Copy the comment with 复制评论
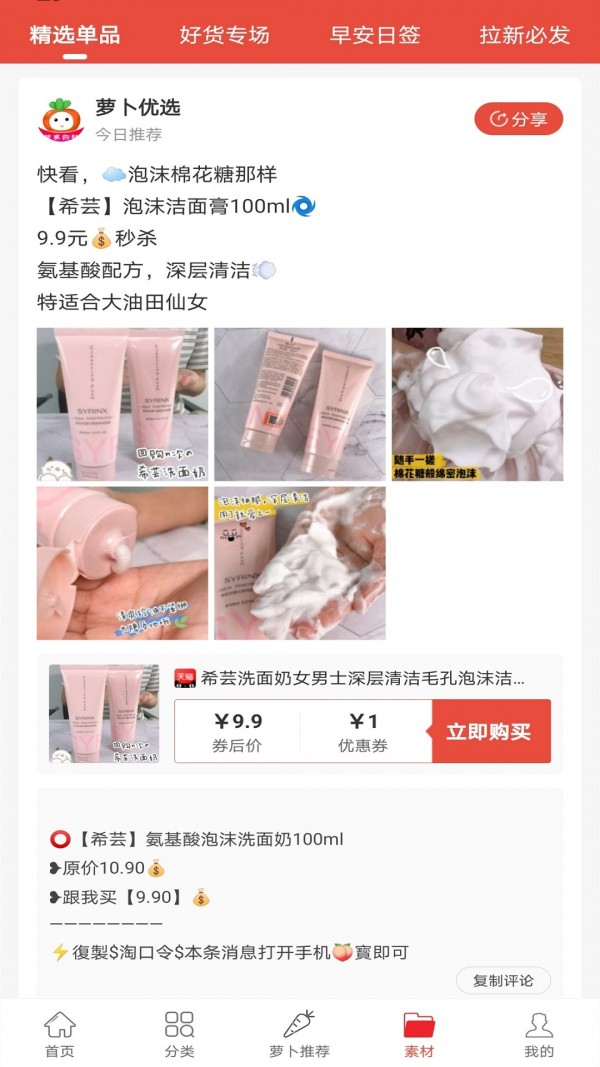Screen dimensions: 600x1067 pos(503,980)
